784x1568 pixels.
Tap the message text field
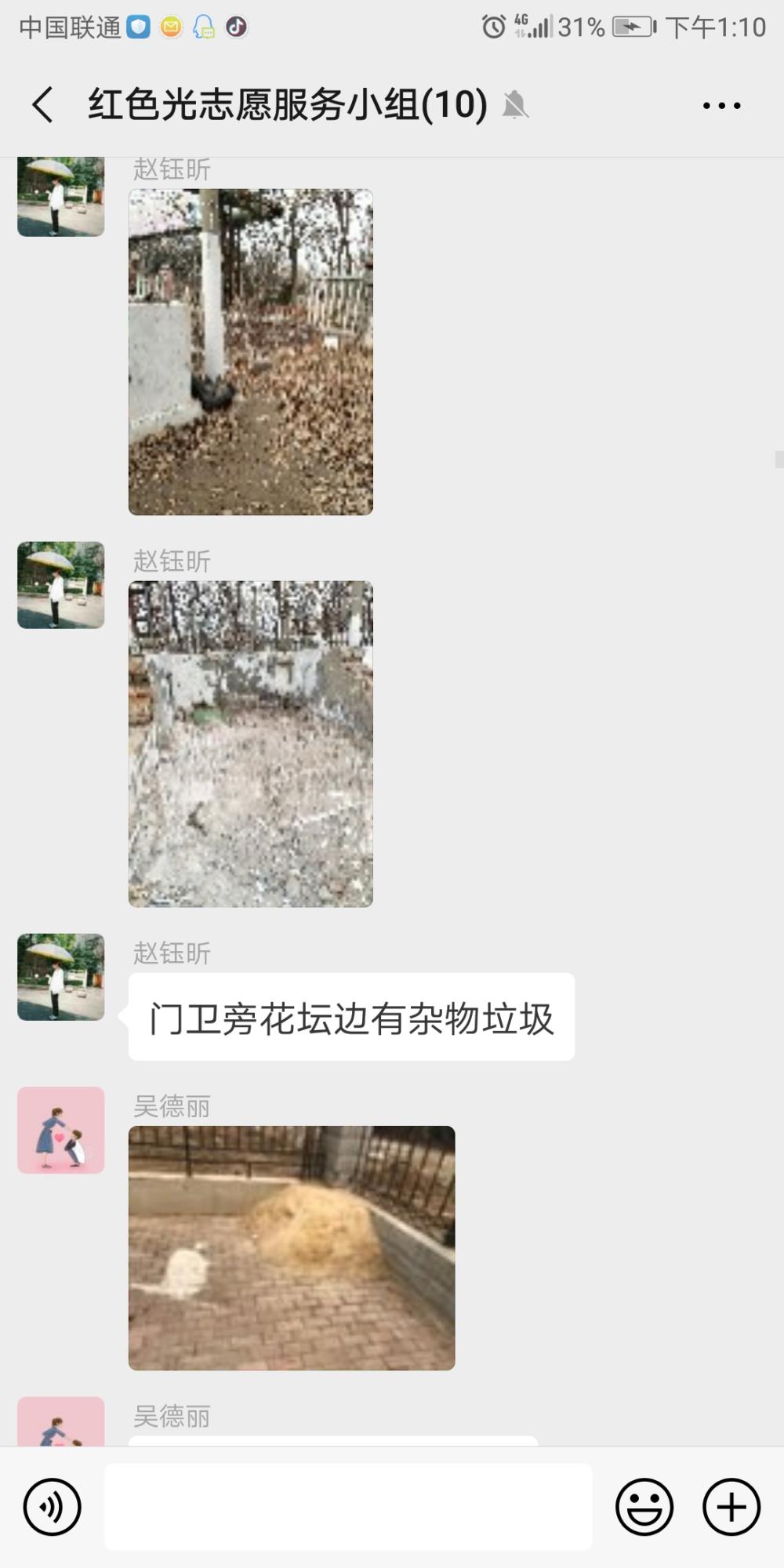point(348,1506)
